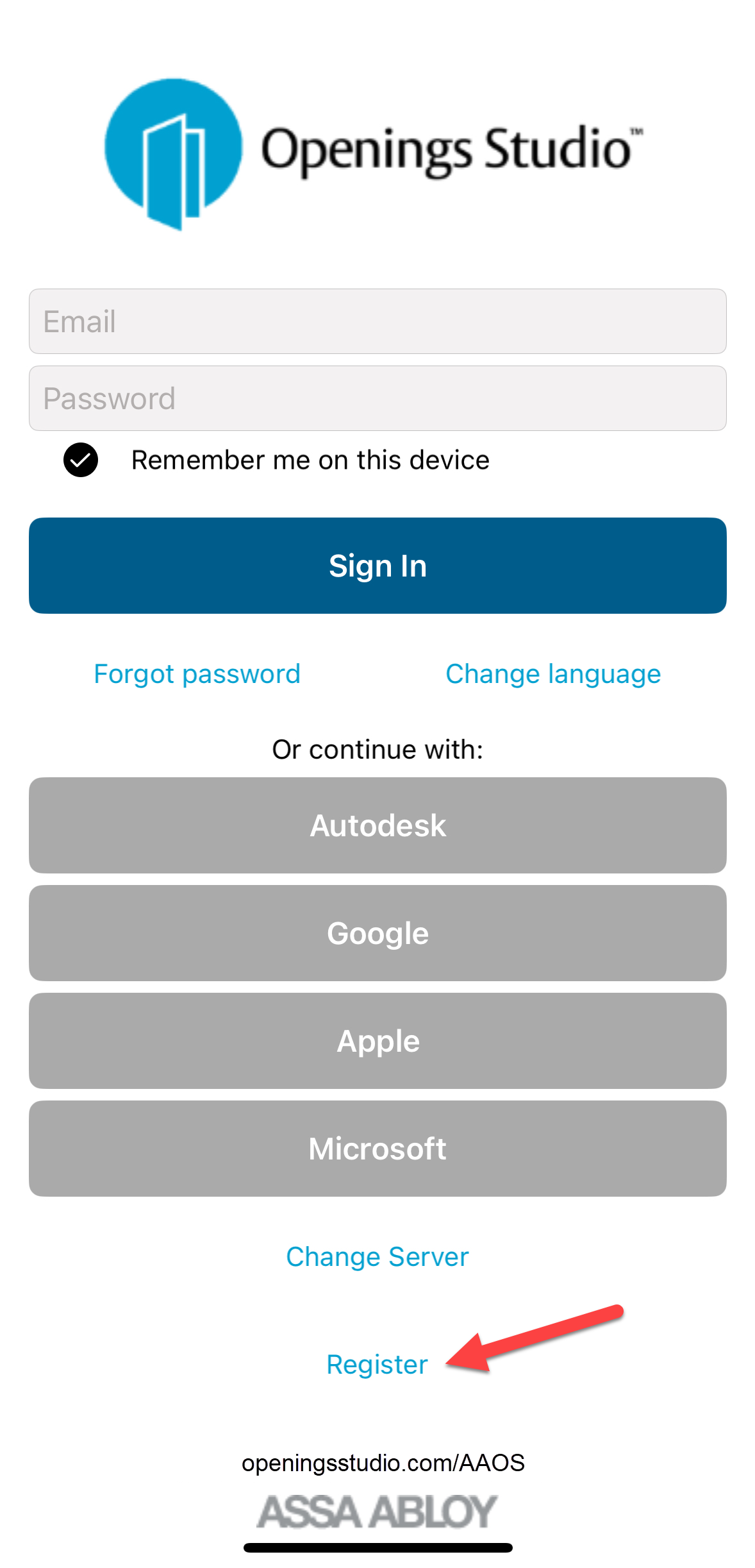Open Change language option
755x1568 pixels.
pyautogui.click(x=552, y=674)
